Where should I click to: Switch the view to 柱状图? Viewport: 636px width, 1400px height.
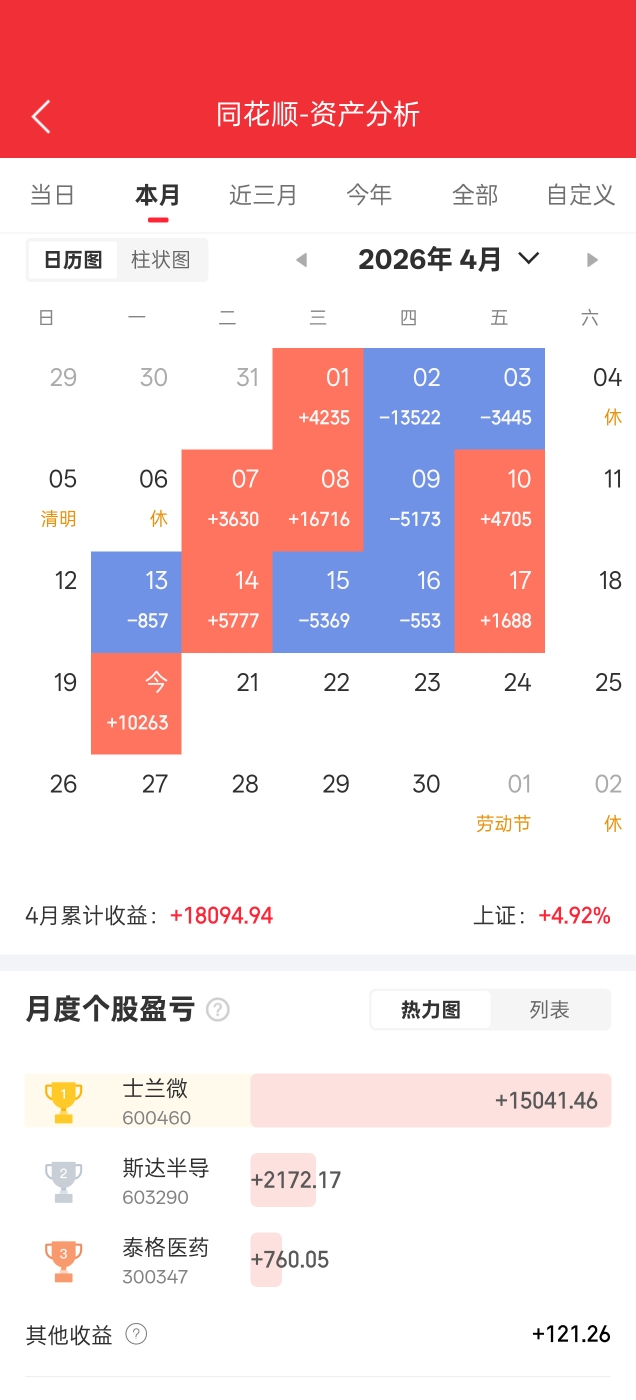click(x=161, y=260)
